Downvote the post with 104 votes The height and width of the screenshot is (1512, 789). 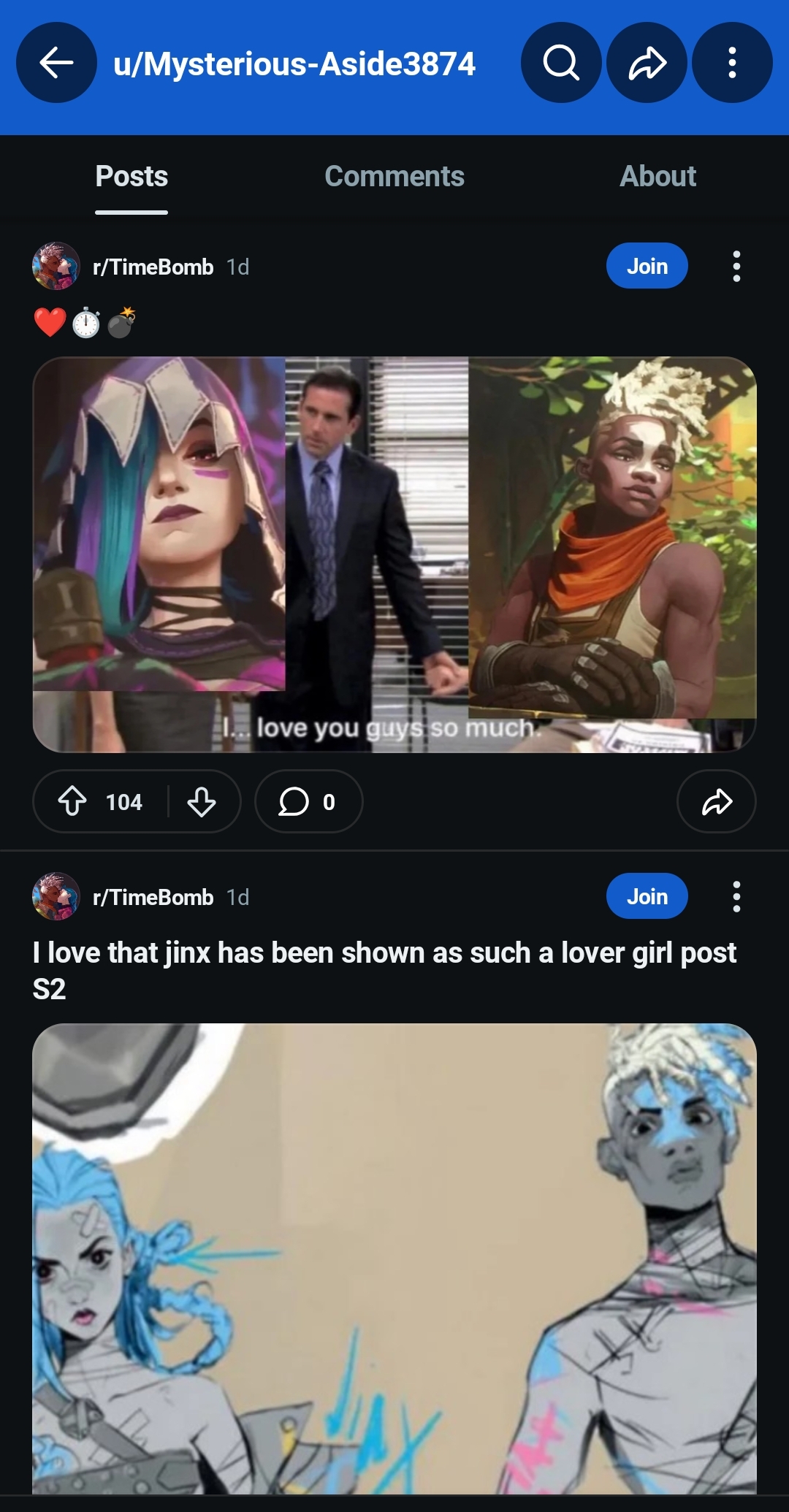pyautogui.click(x=201, y=801)
